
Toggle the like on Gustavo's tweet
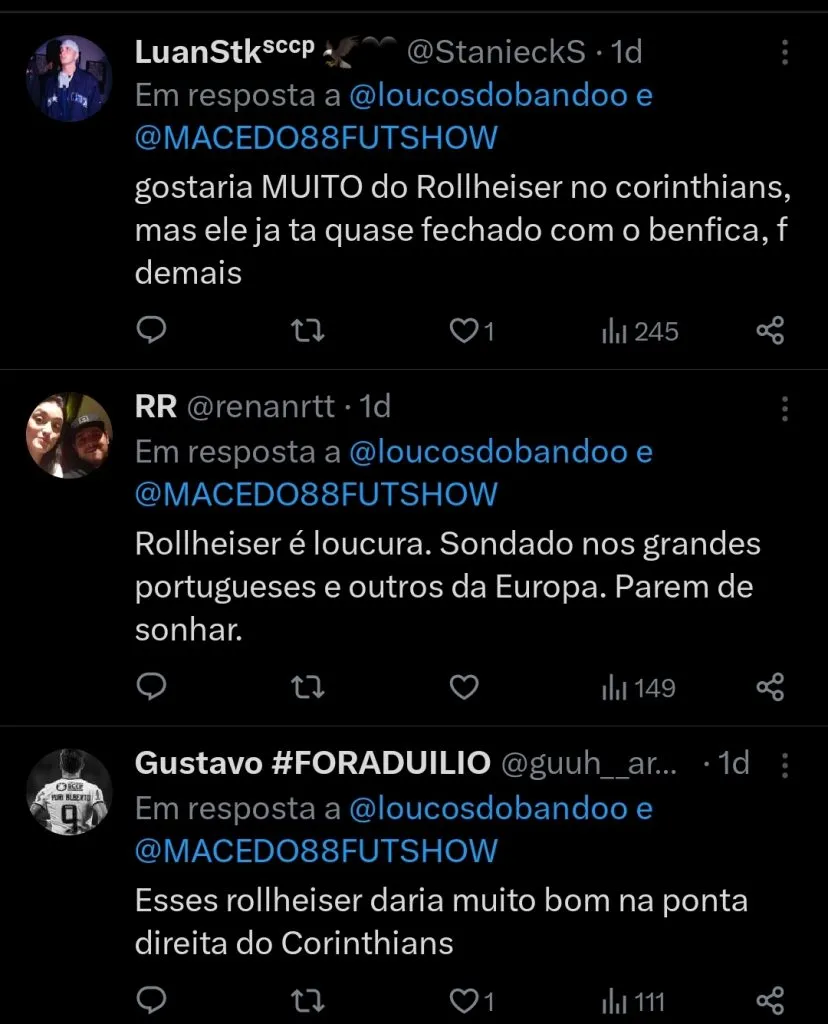[463, 998]
